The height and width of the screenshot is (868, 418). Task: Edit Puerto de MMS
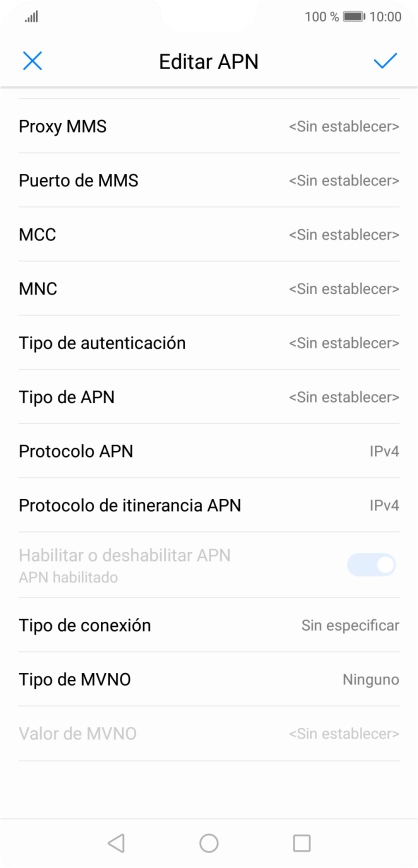209,180
